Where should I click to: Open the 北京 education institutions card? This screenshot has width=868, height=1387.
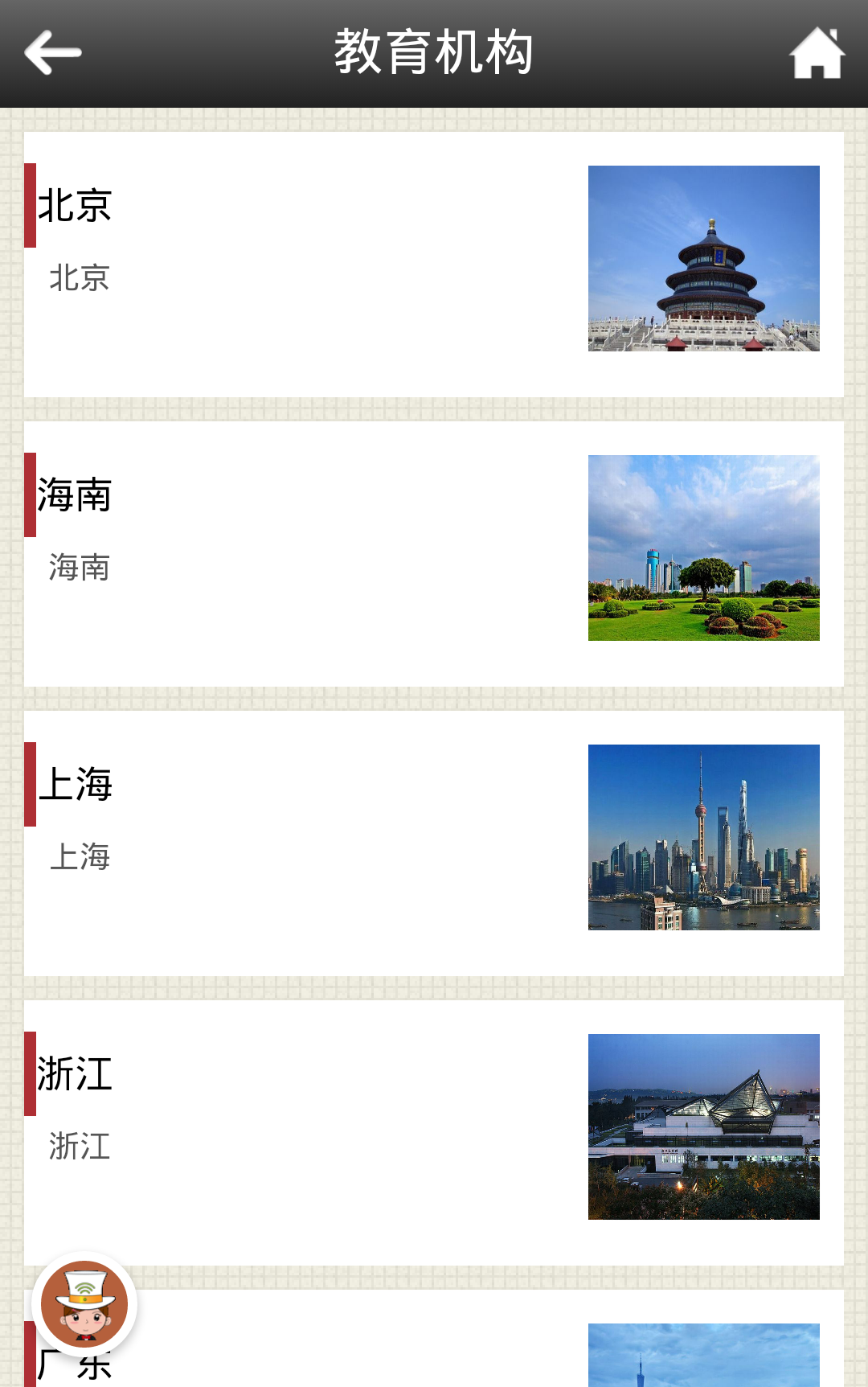point(434,264)
